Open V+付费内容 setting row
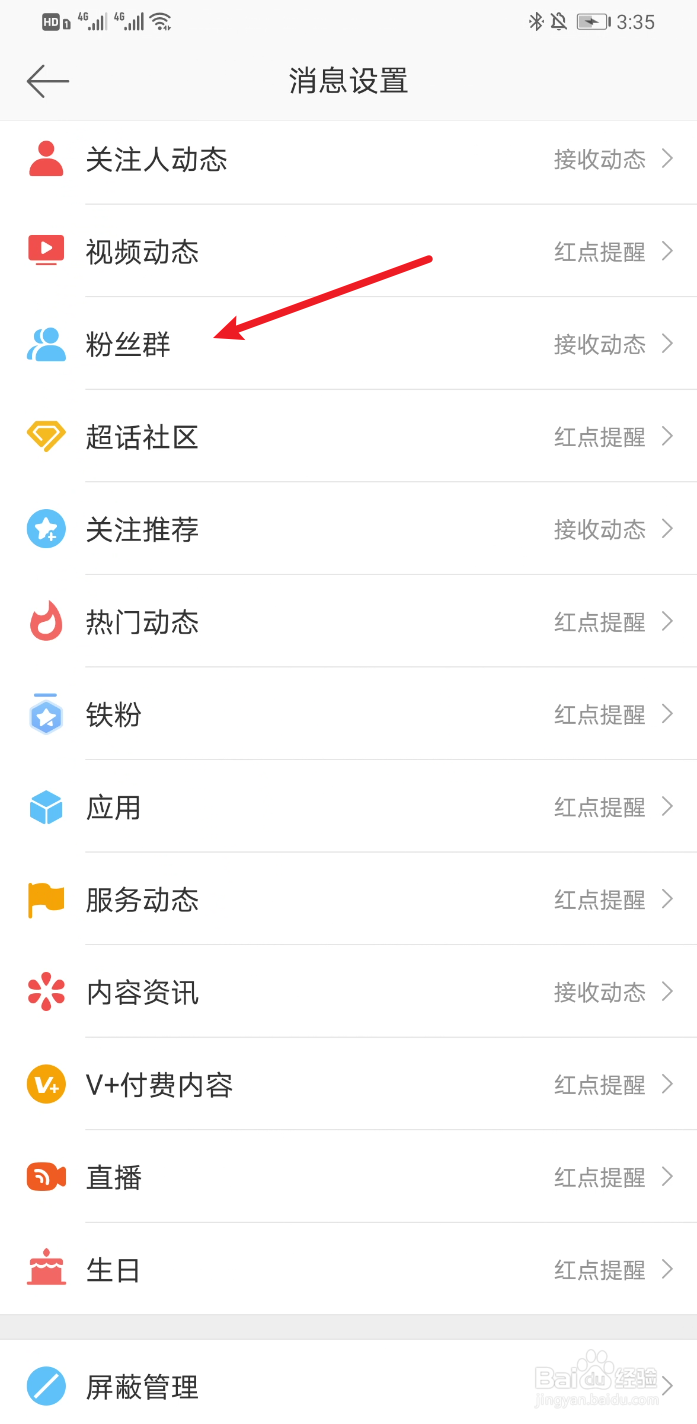Image resolution: width=697 pixels, height=1424 pixels. [348, 1084]
